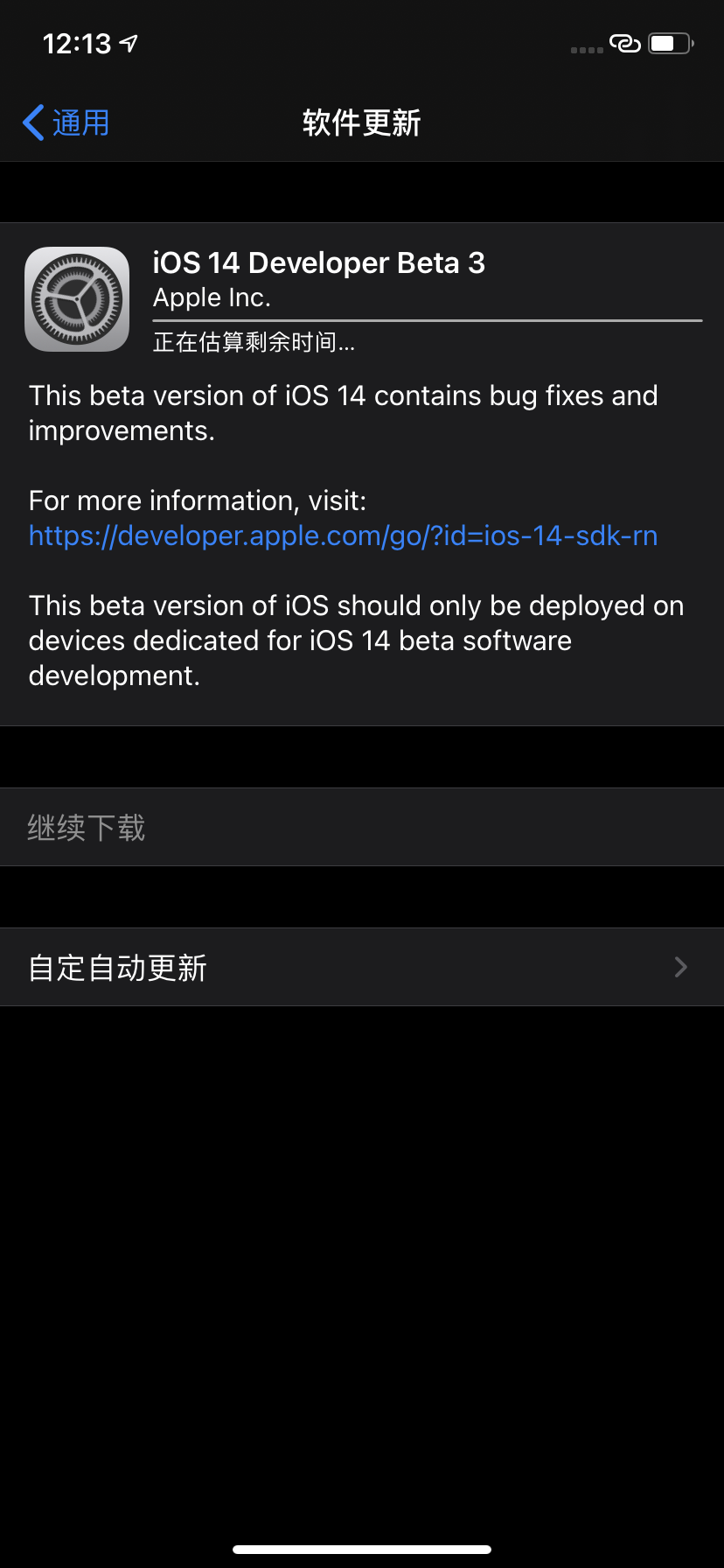Open 自定自动更新 settings
724x1568 pixels.
[x=361, y=967]
